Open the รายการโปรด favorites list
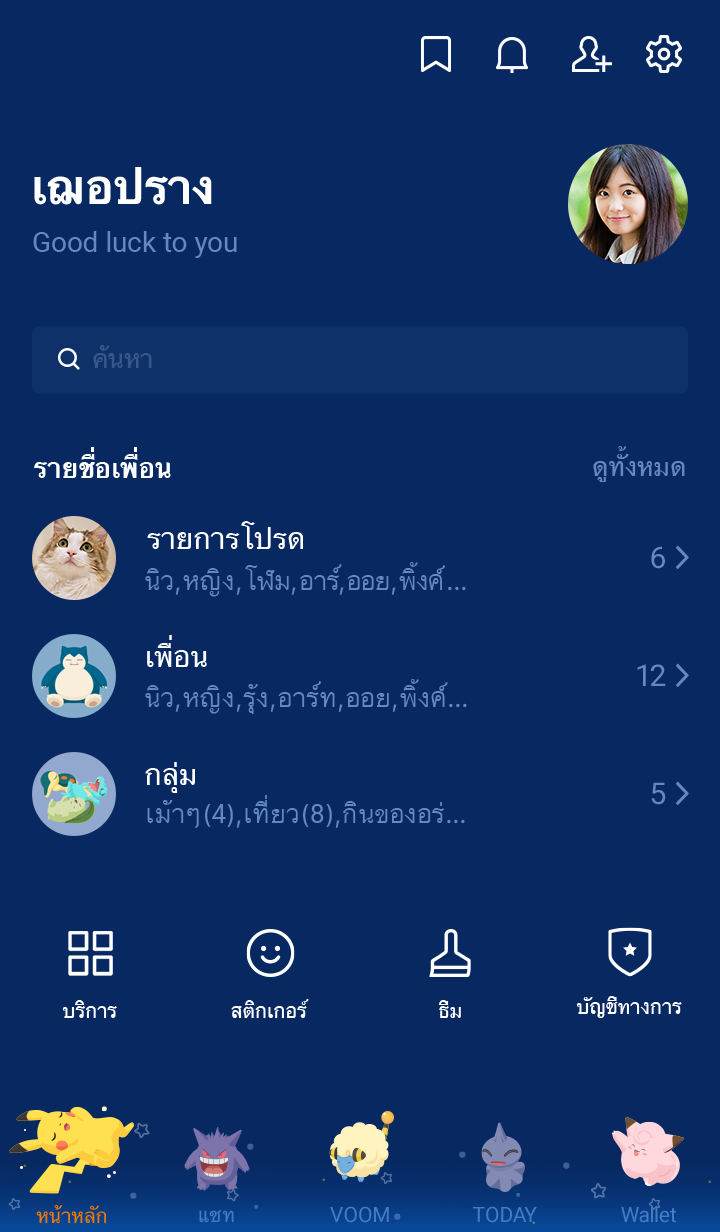Viewport: 720px width, 1232px height. [360, 558]
